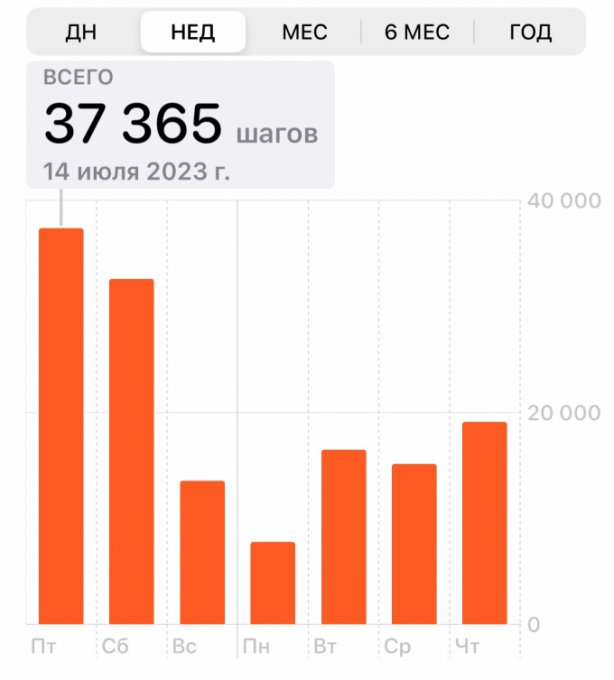
Task: Select the НЕД week segment
Action: pyautogui.click(x=193, y=32)
